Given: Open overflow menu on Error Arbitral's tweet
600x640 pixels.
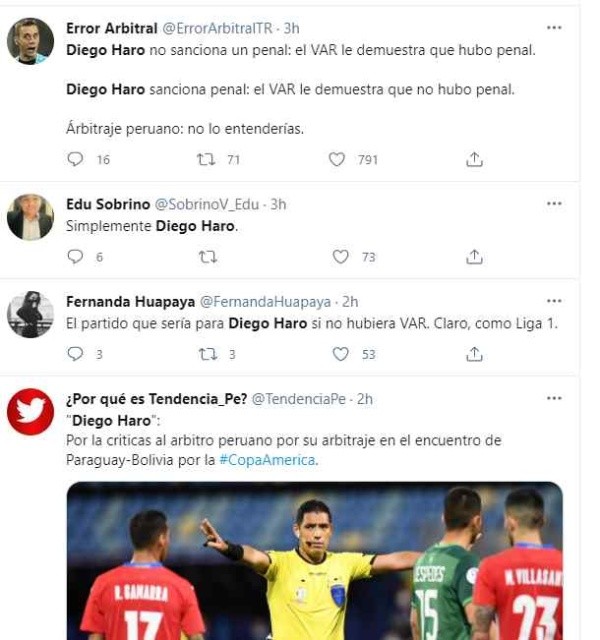Looking at the screenshot, I should coord(554,28).
